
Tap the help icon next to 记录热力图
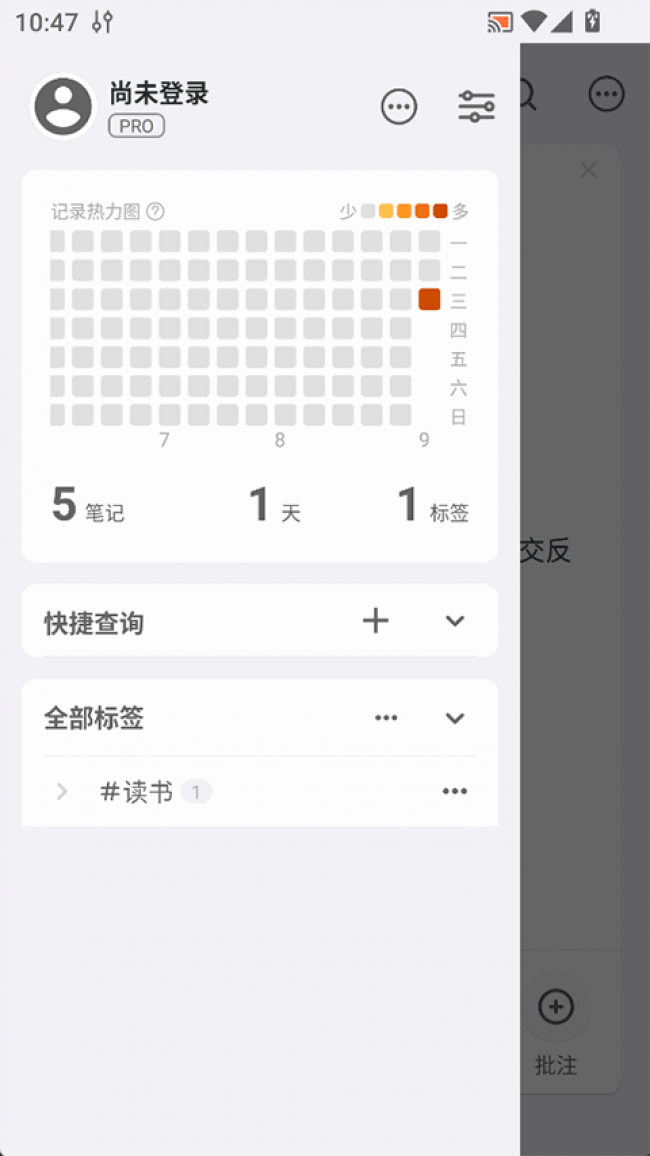coord(155,211)
